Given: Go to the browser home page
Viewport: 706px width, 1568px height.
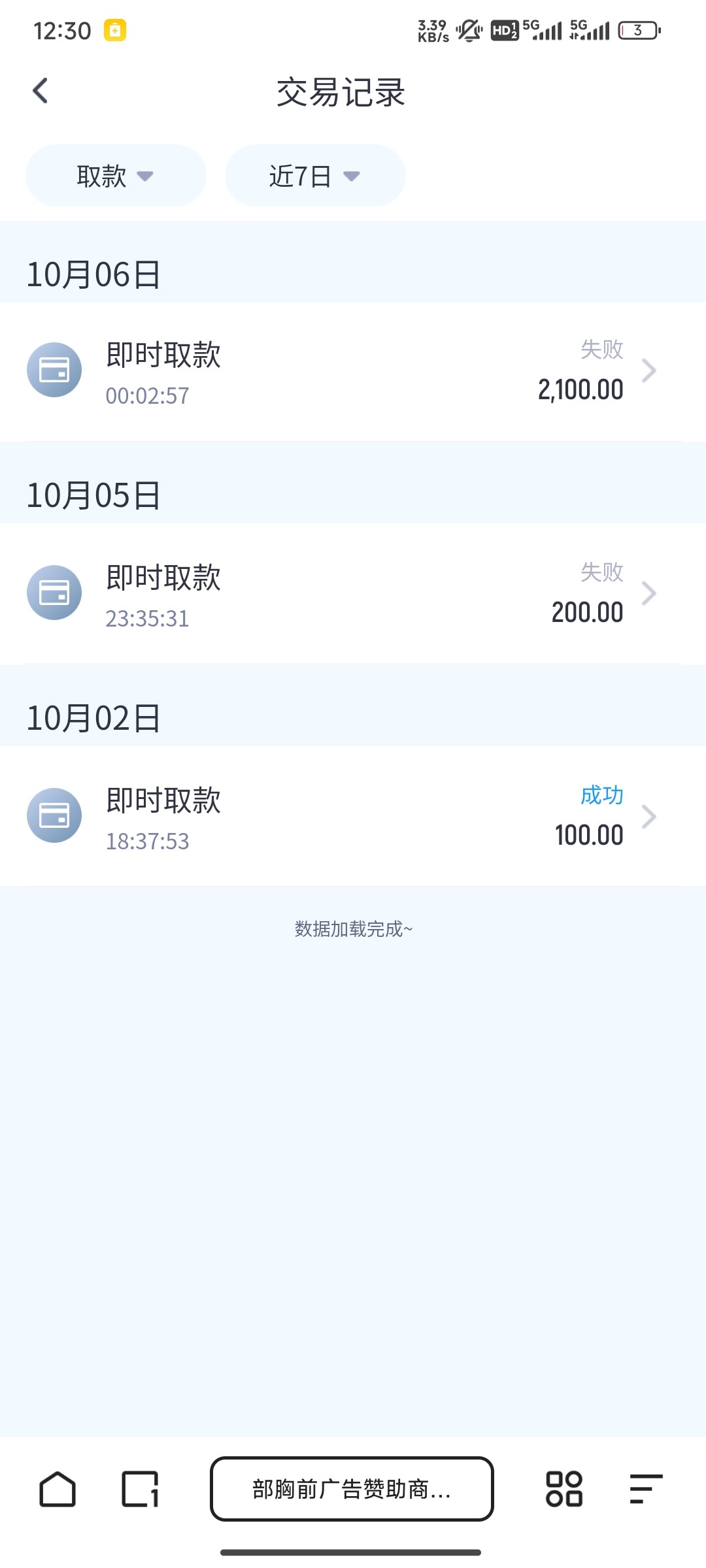Looking at the screenshot, I should click(x=58, y=1489).
